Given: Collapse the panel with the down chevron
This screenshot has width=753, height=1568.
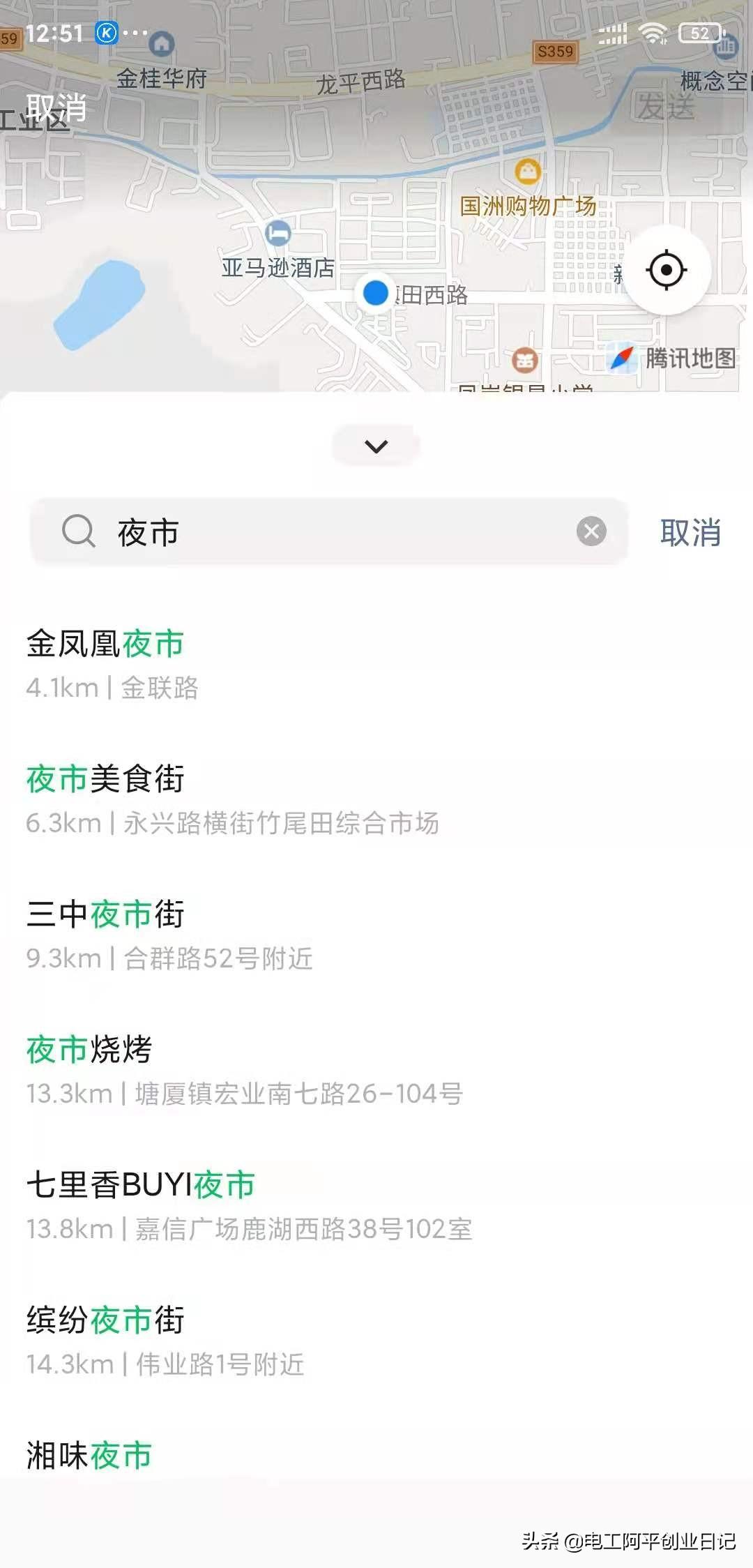Looking at the screenshot, I should pos(376,446).
